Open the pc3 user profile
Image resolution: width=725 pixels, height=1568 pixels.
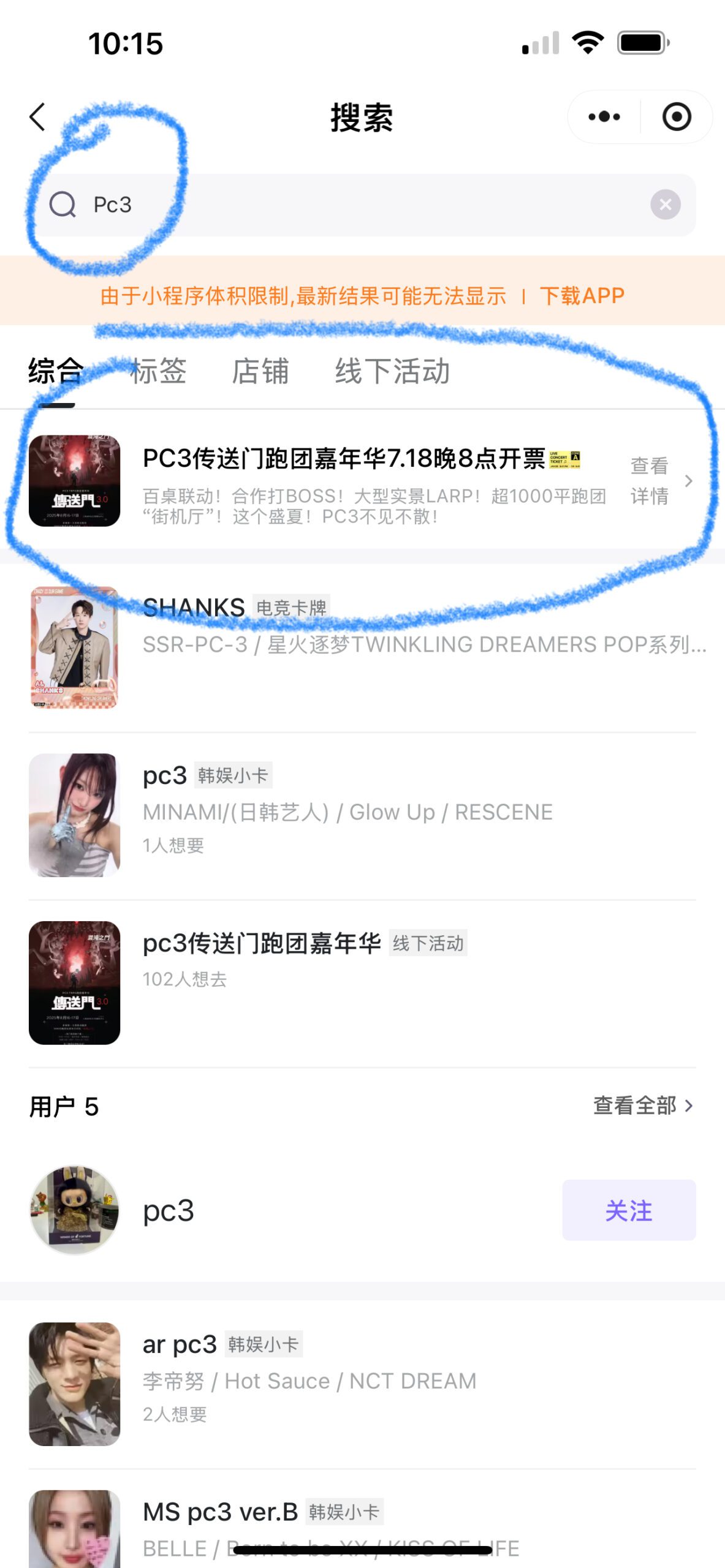point(169,1210)
